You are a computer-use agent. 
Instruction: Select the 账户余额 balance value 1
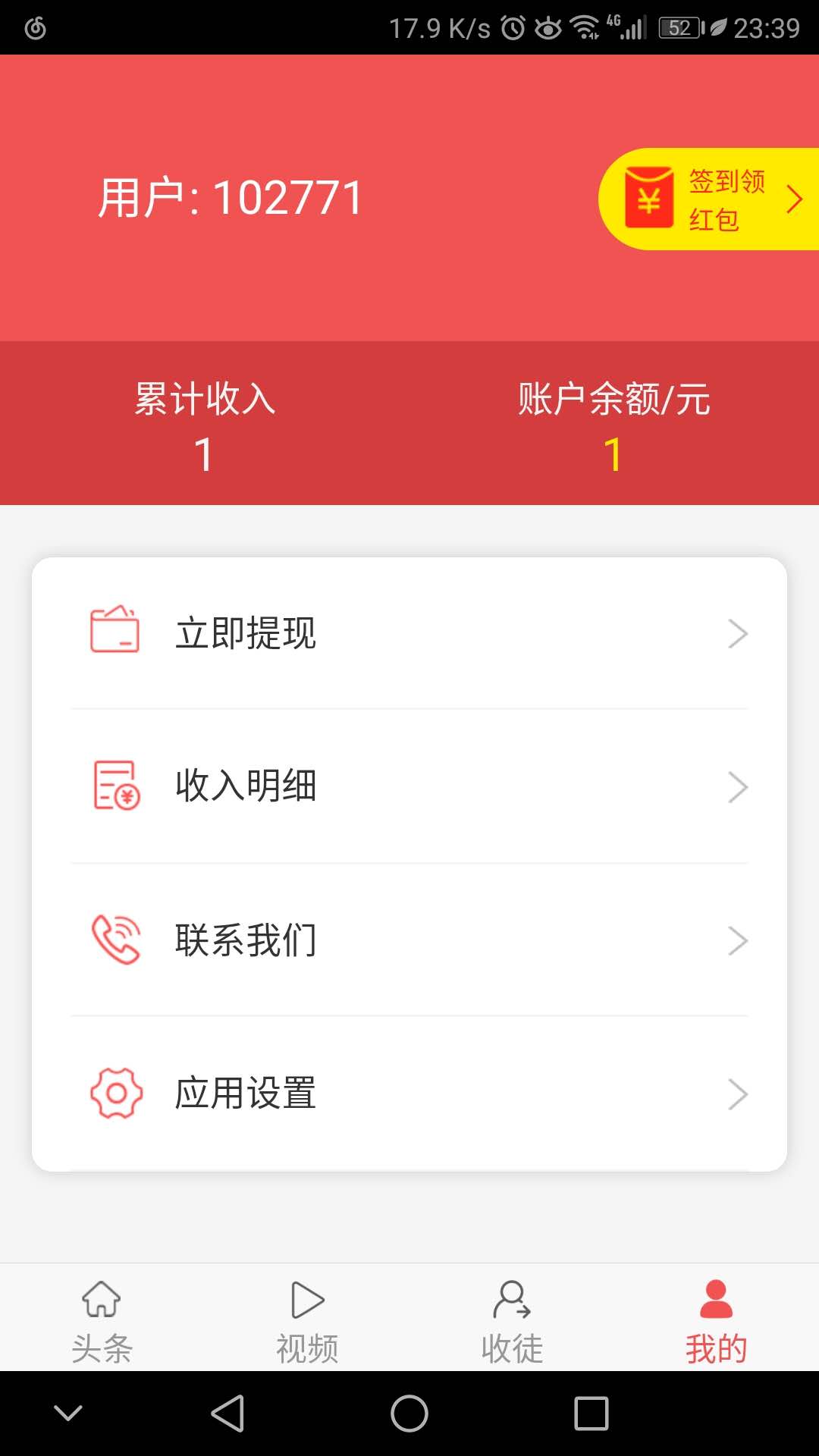[613, 455]
